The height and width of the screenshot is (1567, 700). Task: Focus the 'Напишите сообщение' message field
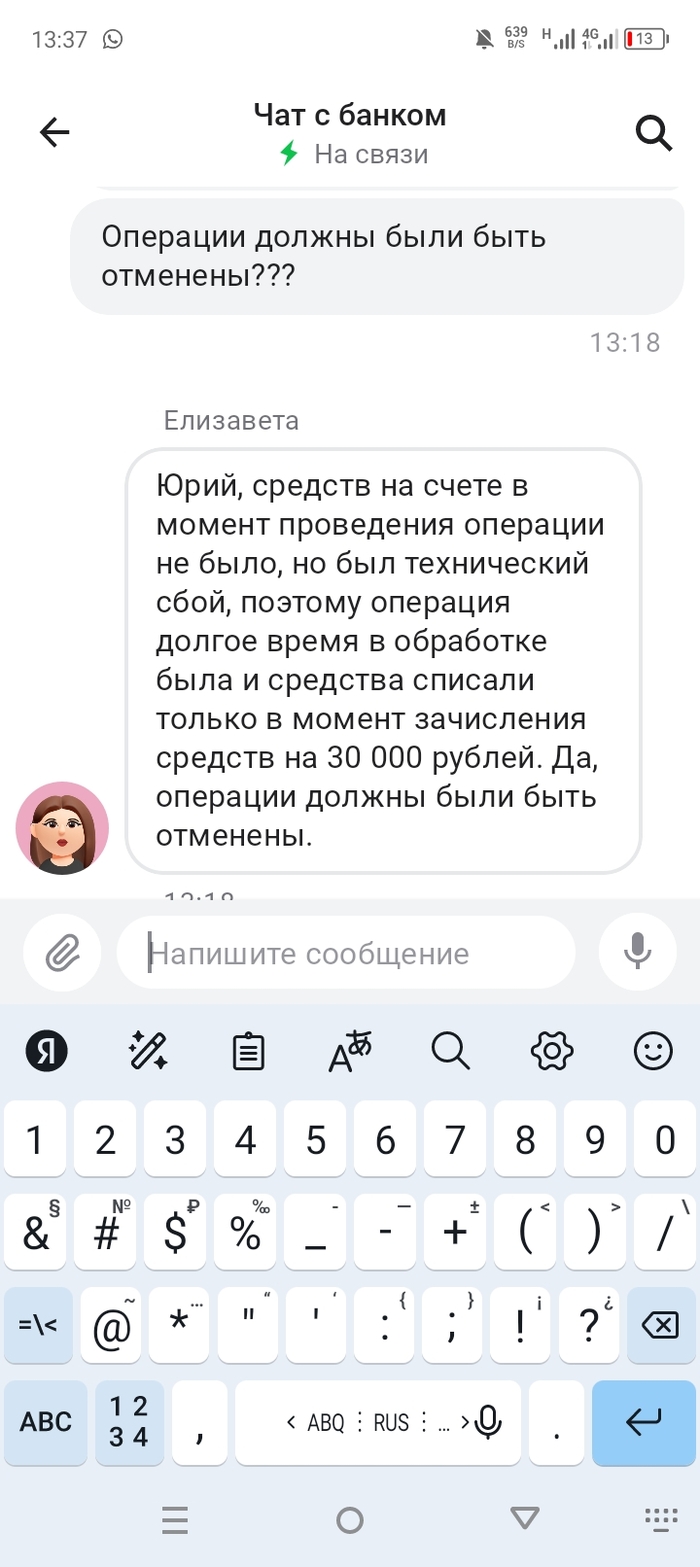[345, 953]
